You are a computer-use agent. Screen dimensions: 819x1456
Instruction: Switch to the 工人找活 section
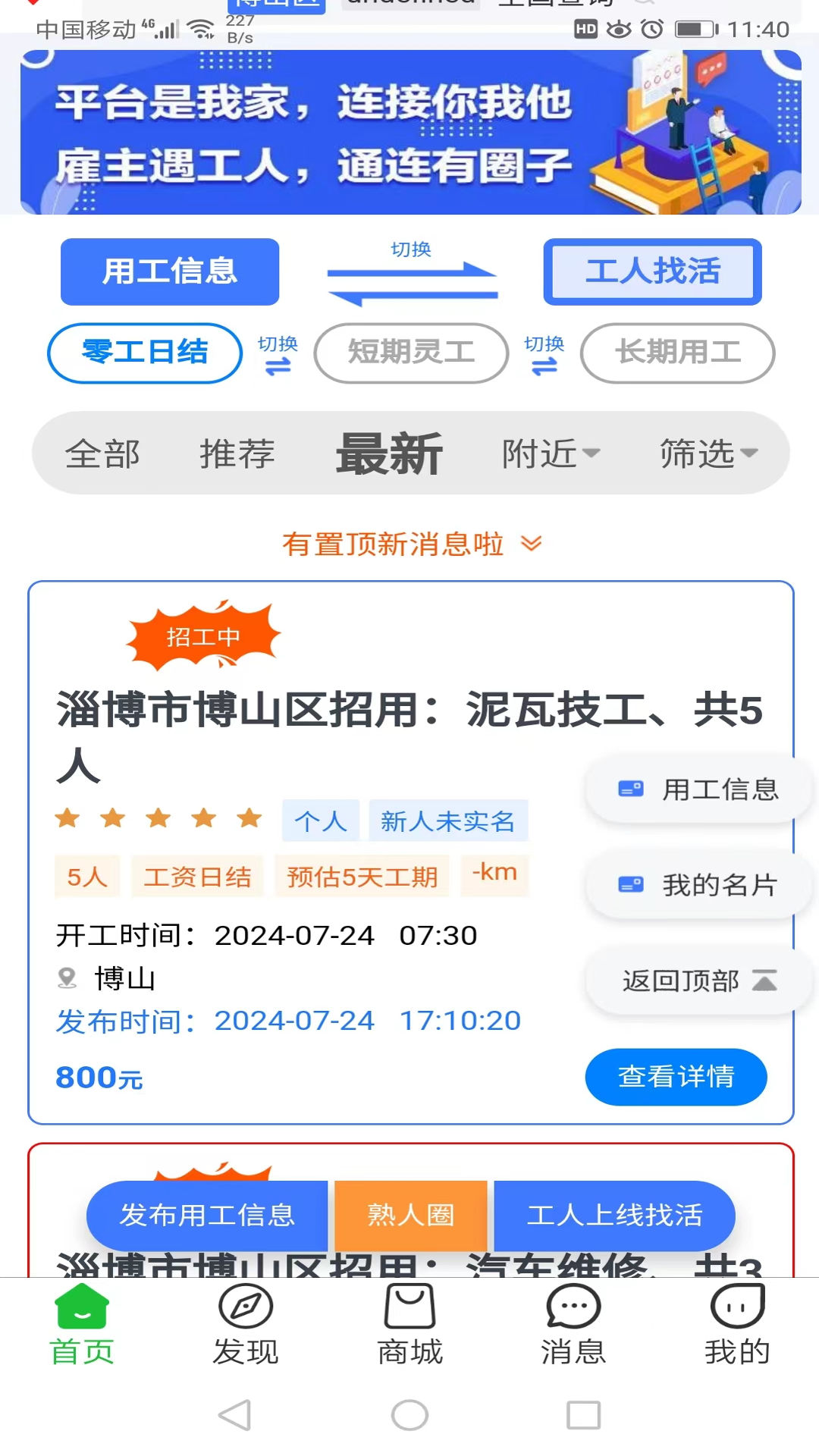[652, 271]
